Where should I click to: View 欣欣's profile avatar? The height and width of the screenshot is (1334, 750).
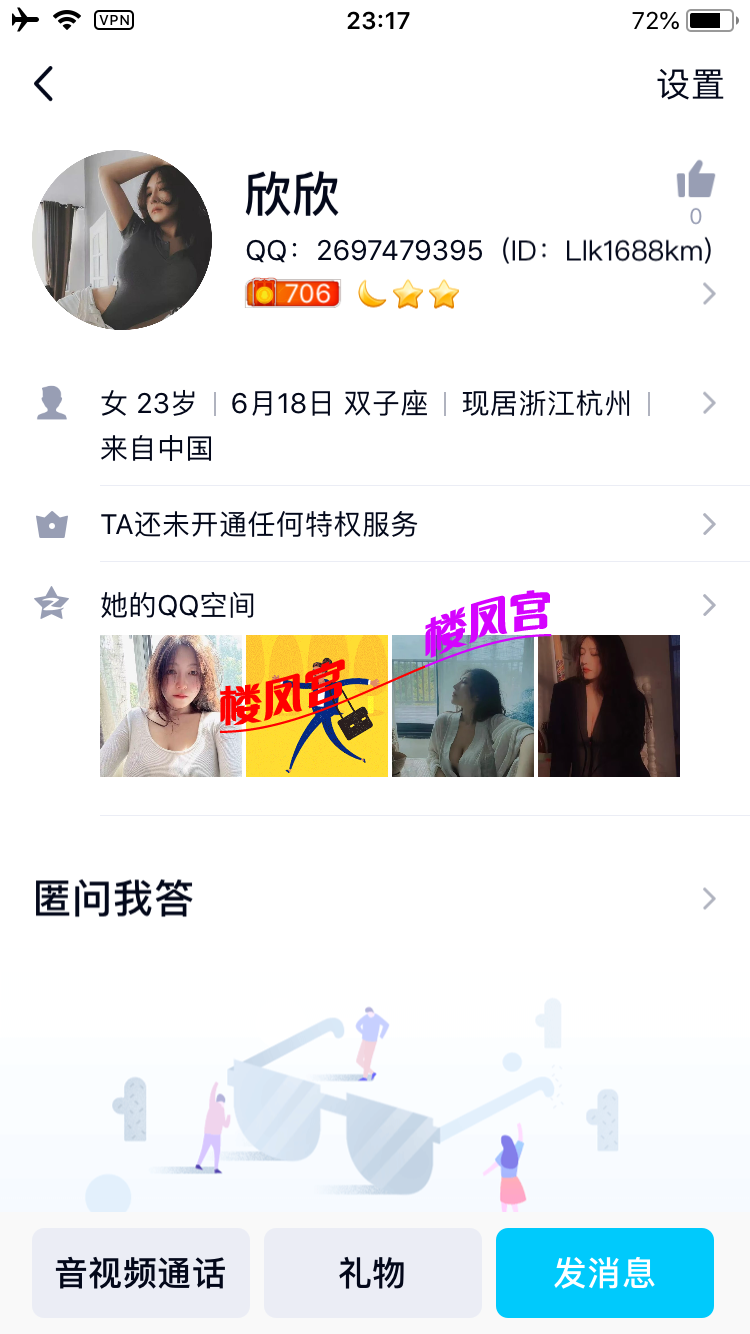click(122, 240)
